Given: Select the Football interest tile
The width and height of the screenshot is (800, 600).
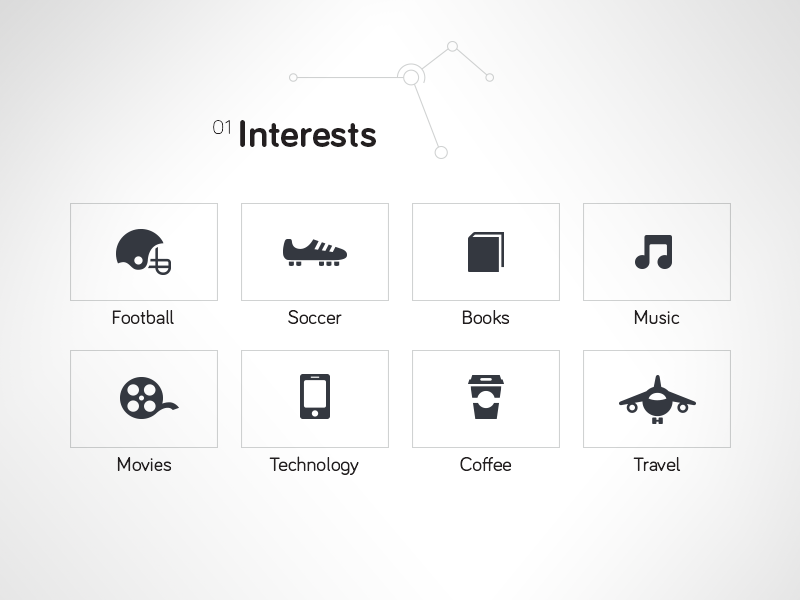Looking at the screenshot, I should click(x=144, y=252).
